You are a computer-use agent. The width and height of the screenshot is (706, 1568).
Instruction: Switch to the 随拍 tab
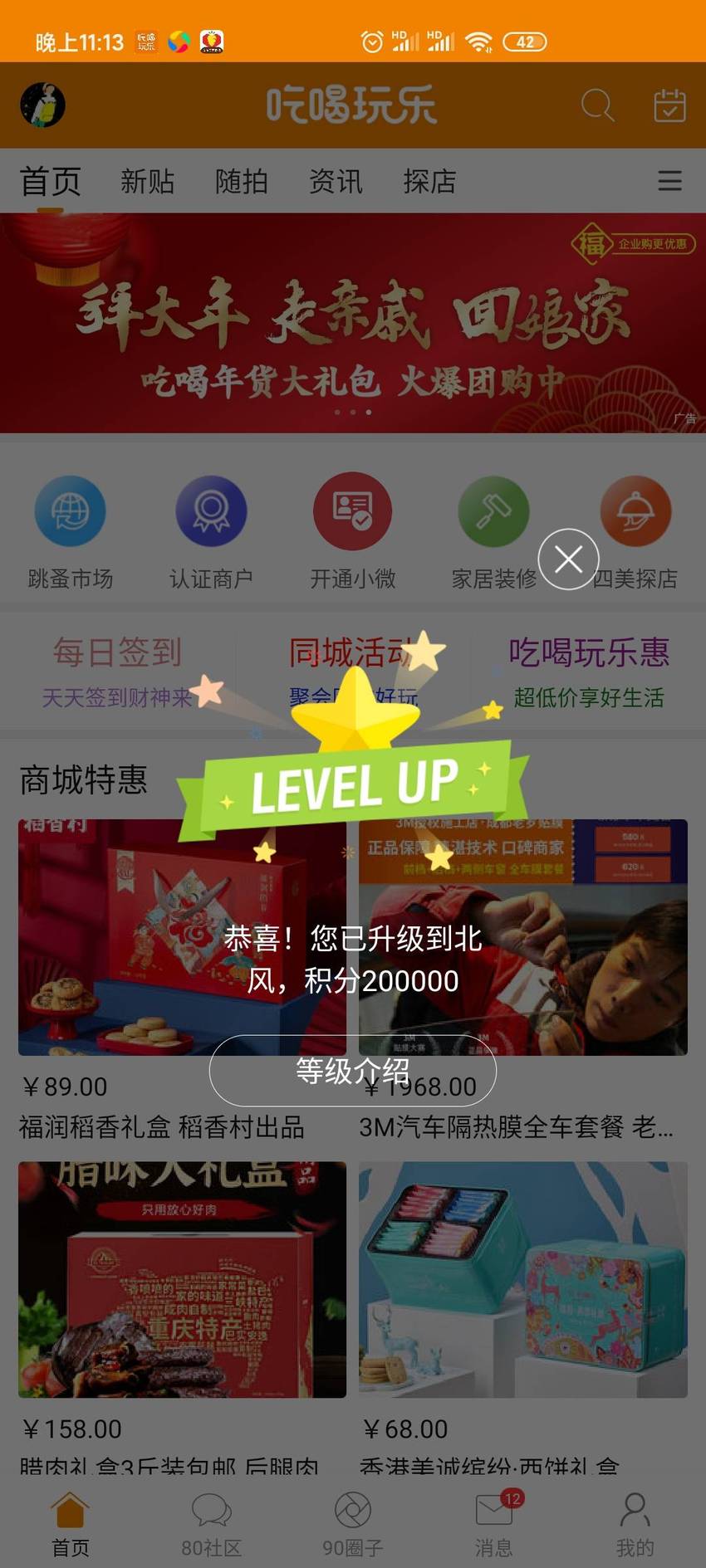point(241,181)
